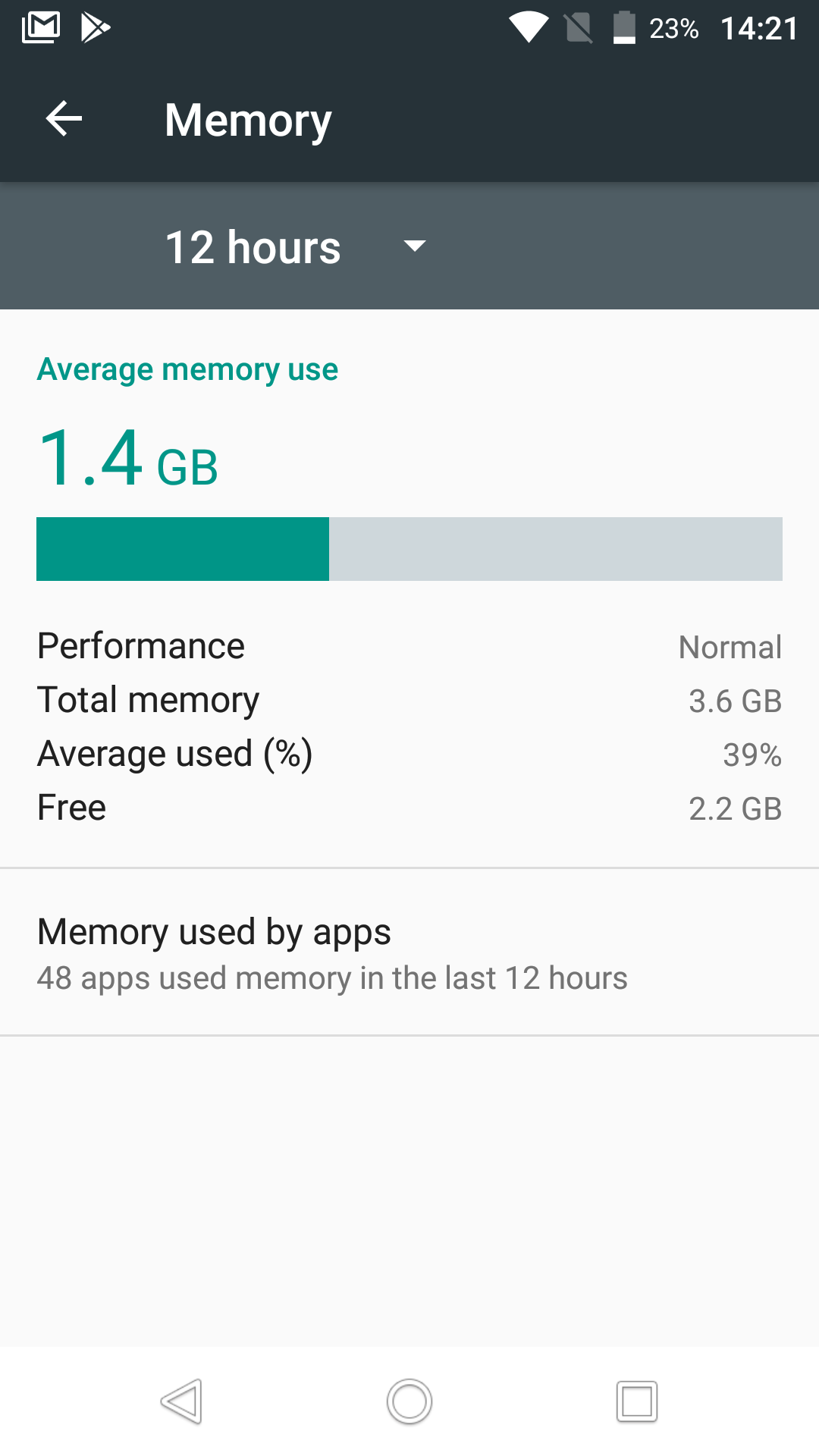Go back using the app bar arrow

pyautogui.click(x=64, y=119)
